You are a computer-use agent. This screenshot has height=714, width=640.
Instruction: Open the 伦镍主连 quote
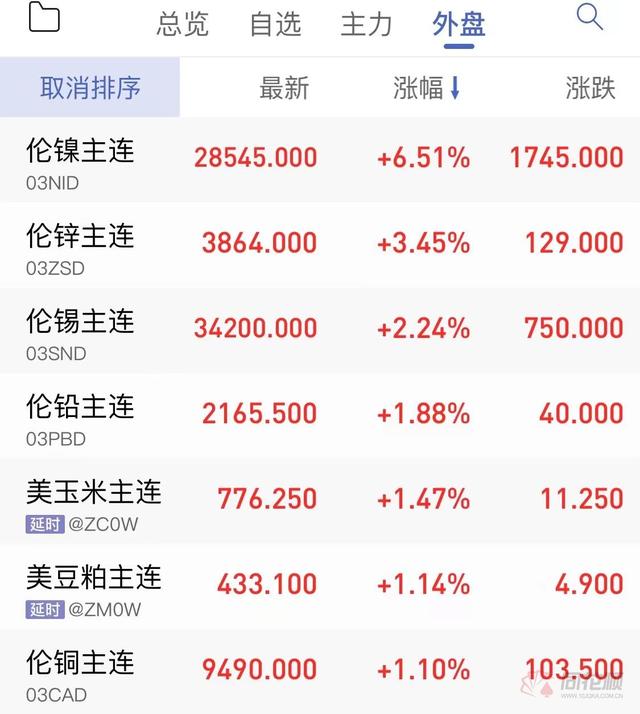[x=80, y=160]
